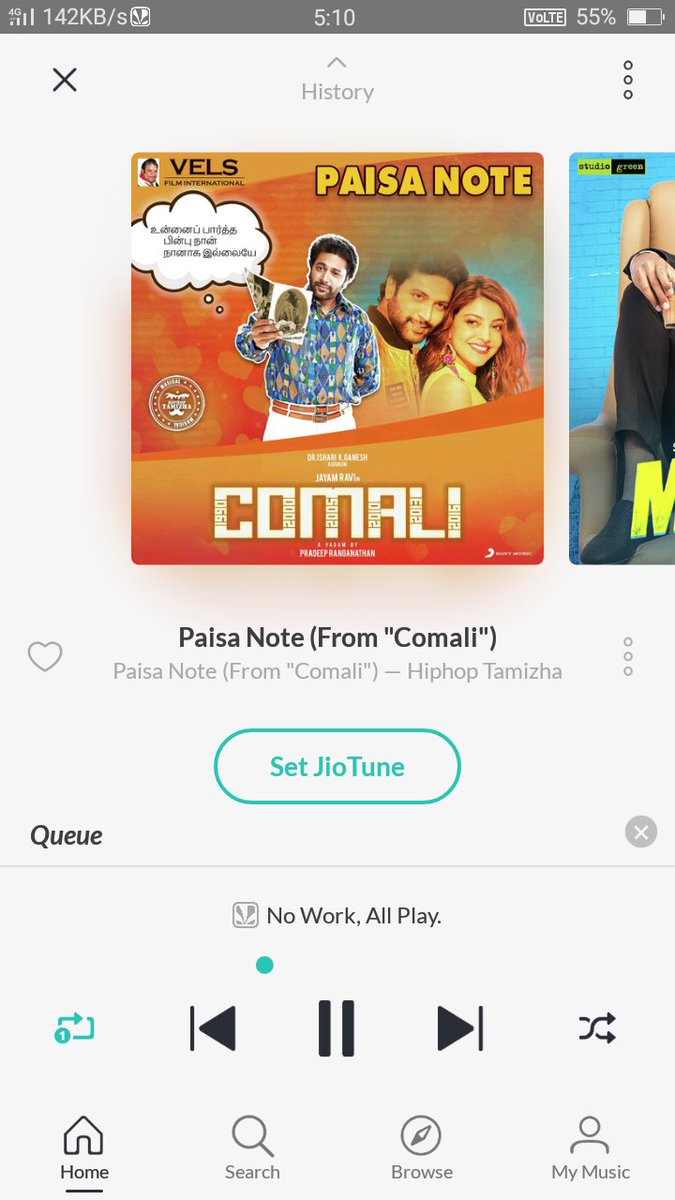Tap the playback progress dot
The height and width of the screenshot is (1200, 675).
pos(264,965)
